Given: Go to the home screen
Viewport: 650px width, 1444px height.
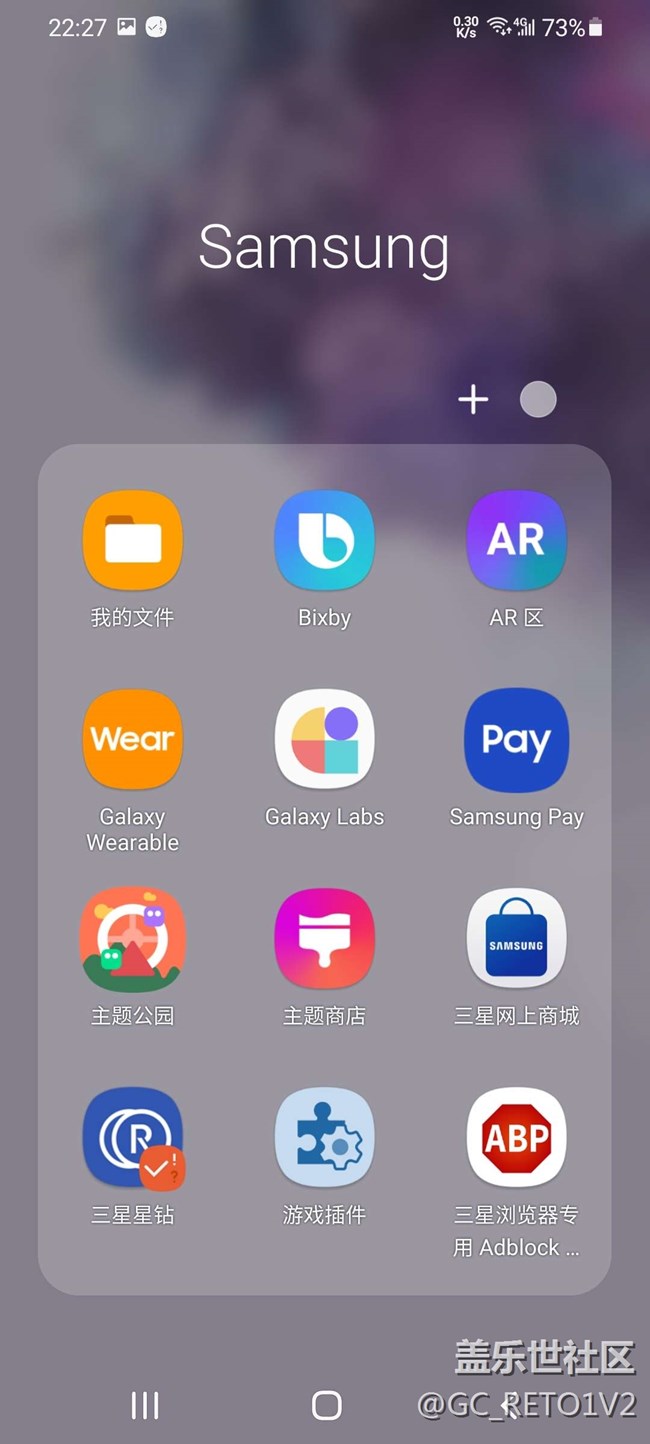Looking at the screenshot, I should coord(326,1405).
